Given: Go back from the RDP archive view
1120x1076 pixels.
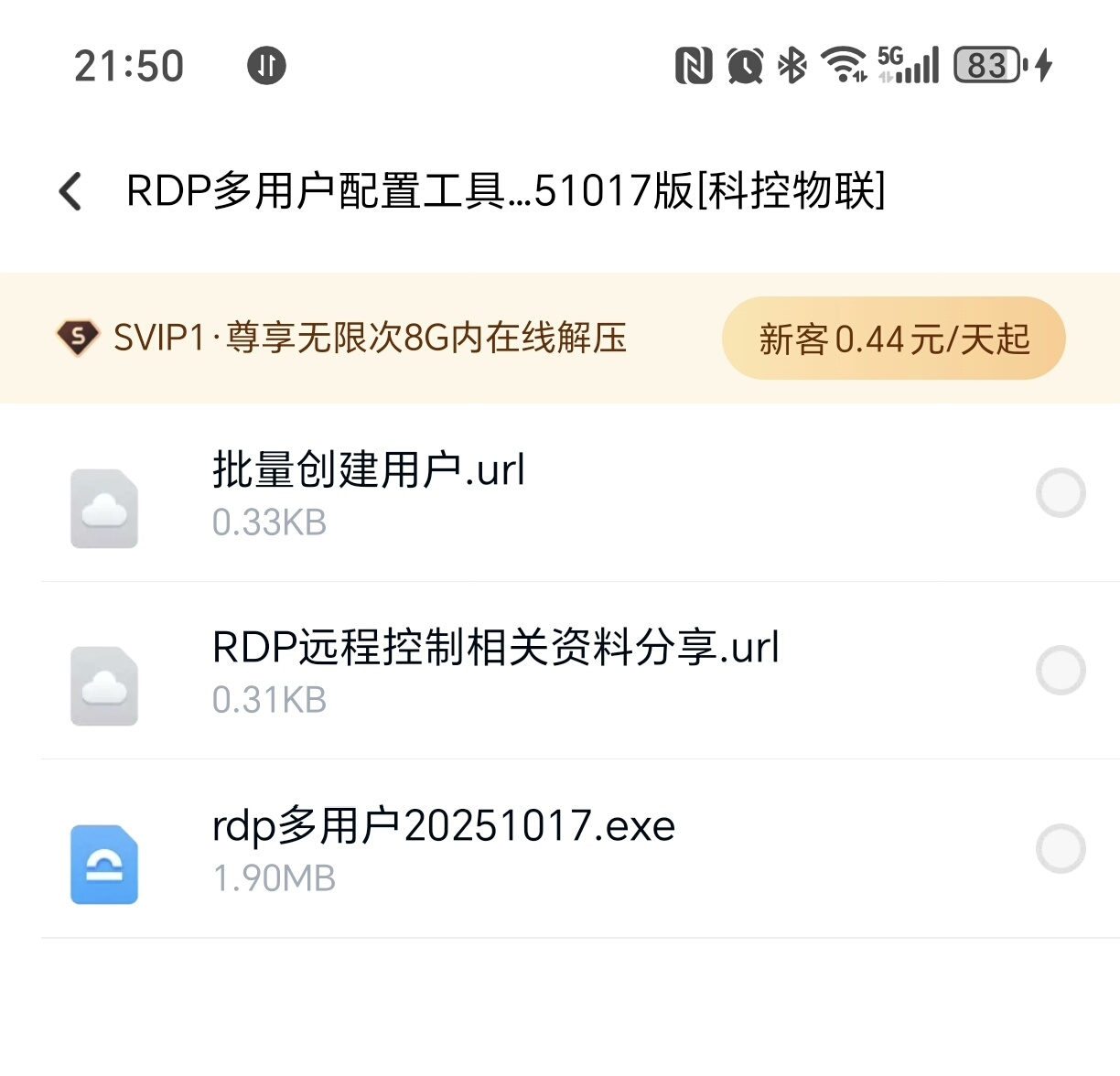Looking at the screenshot, I should [x=71, y=191].
